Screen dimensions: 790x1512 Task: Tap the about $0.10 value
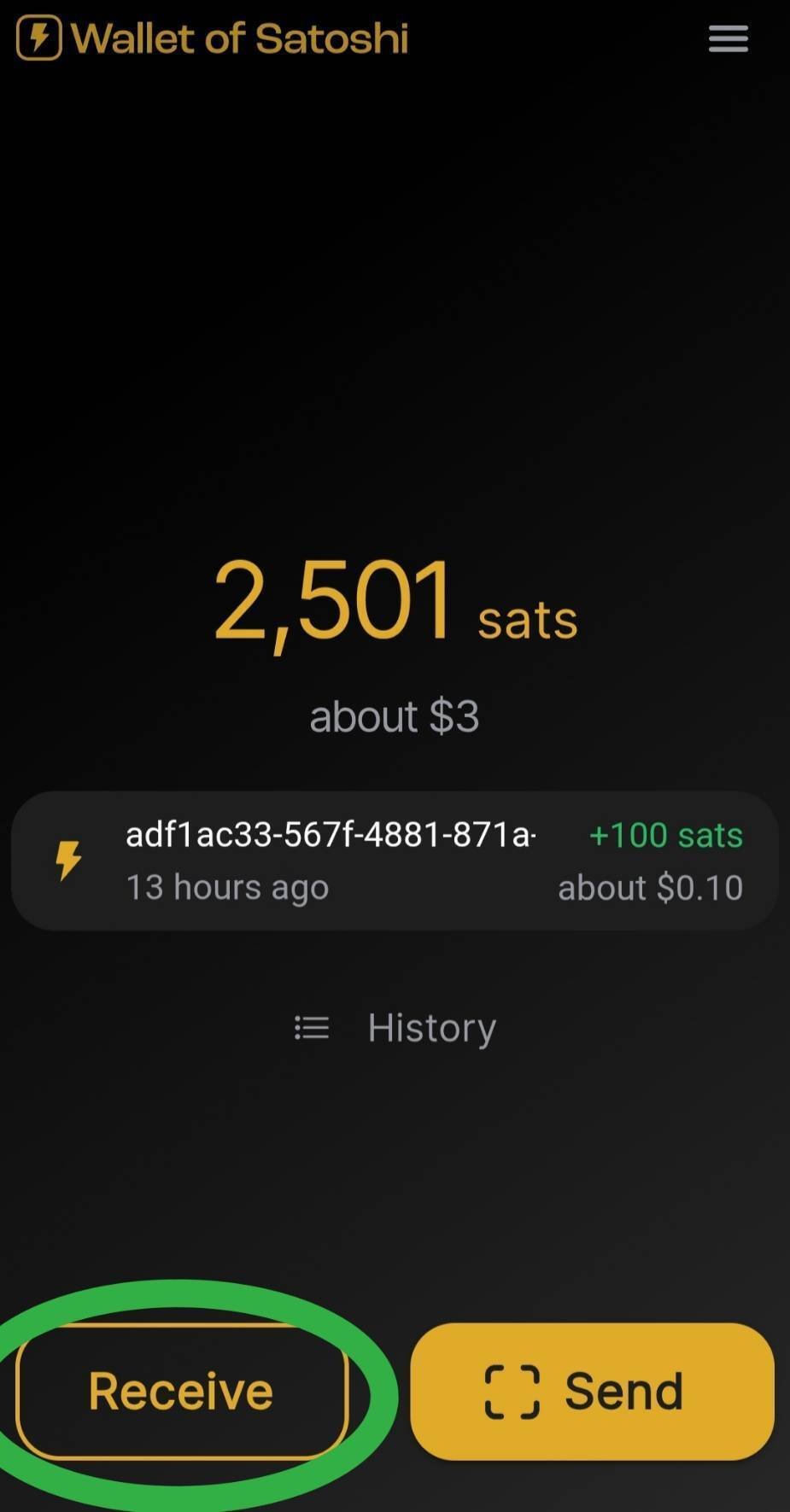pos(650,887)
